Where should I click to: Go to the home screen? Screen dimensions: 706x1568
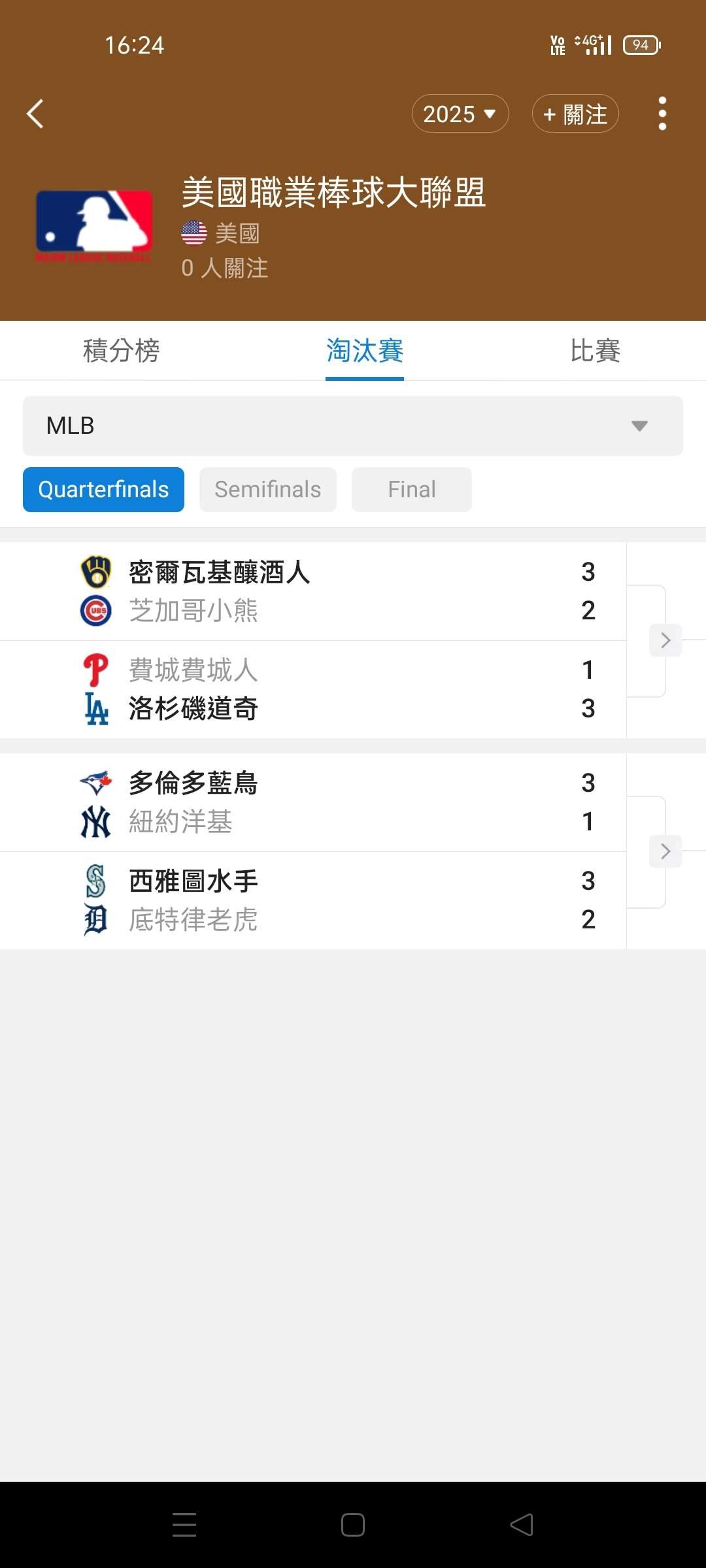[x=353, y=1525]
